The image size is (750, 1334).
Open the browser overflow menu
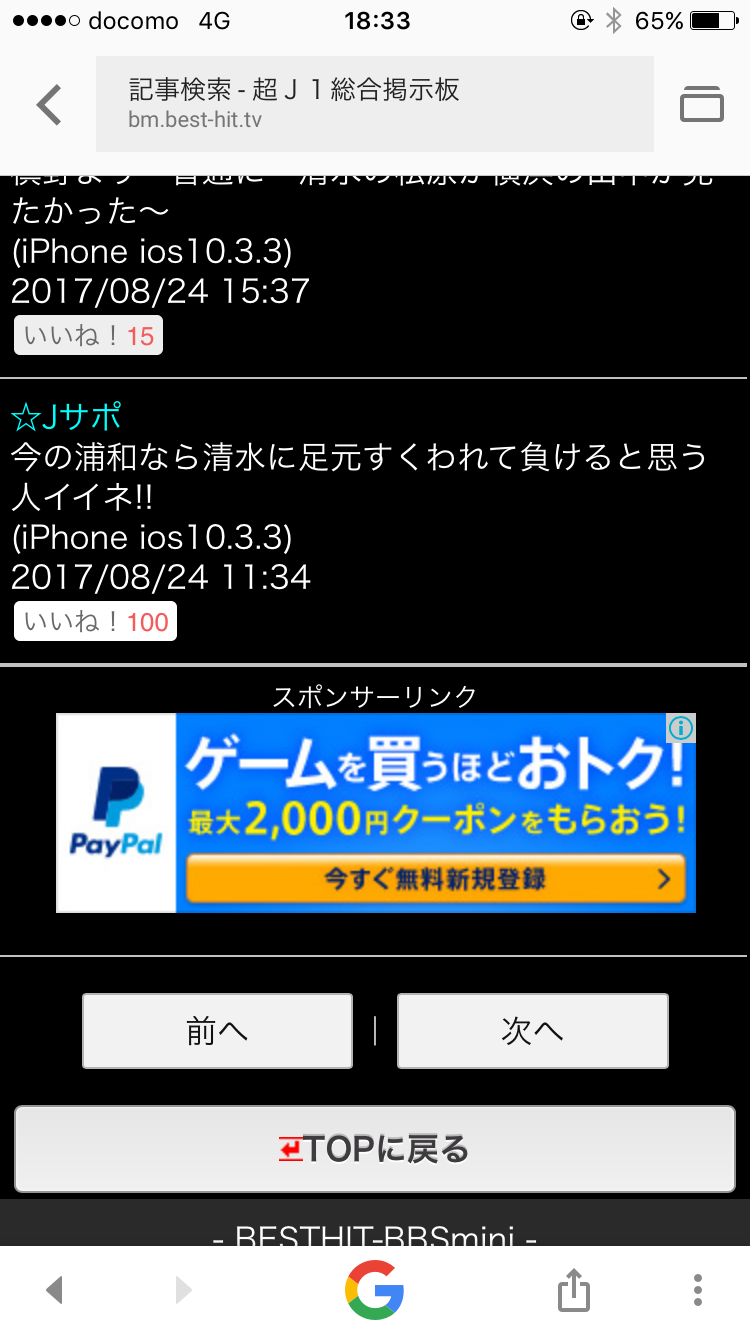(697, 1289)
